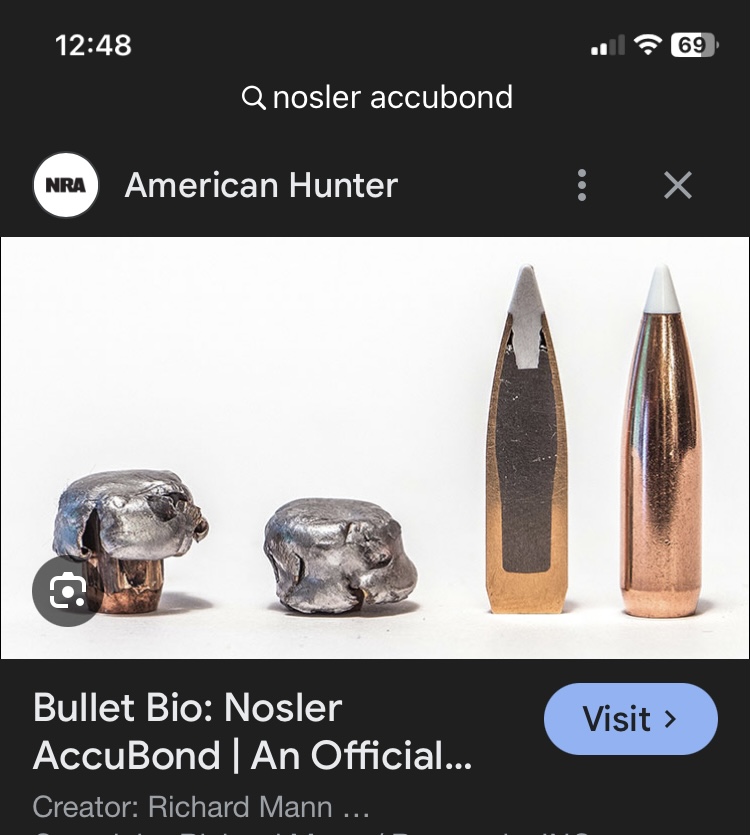The height and width of the screenshot is (835, 750).
Task: Search the image with Lens icon
Action: pyautogui.click(x=67, y=592)
